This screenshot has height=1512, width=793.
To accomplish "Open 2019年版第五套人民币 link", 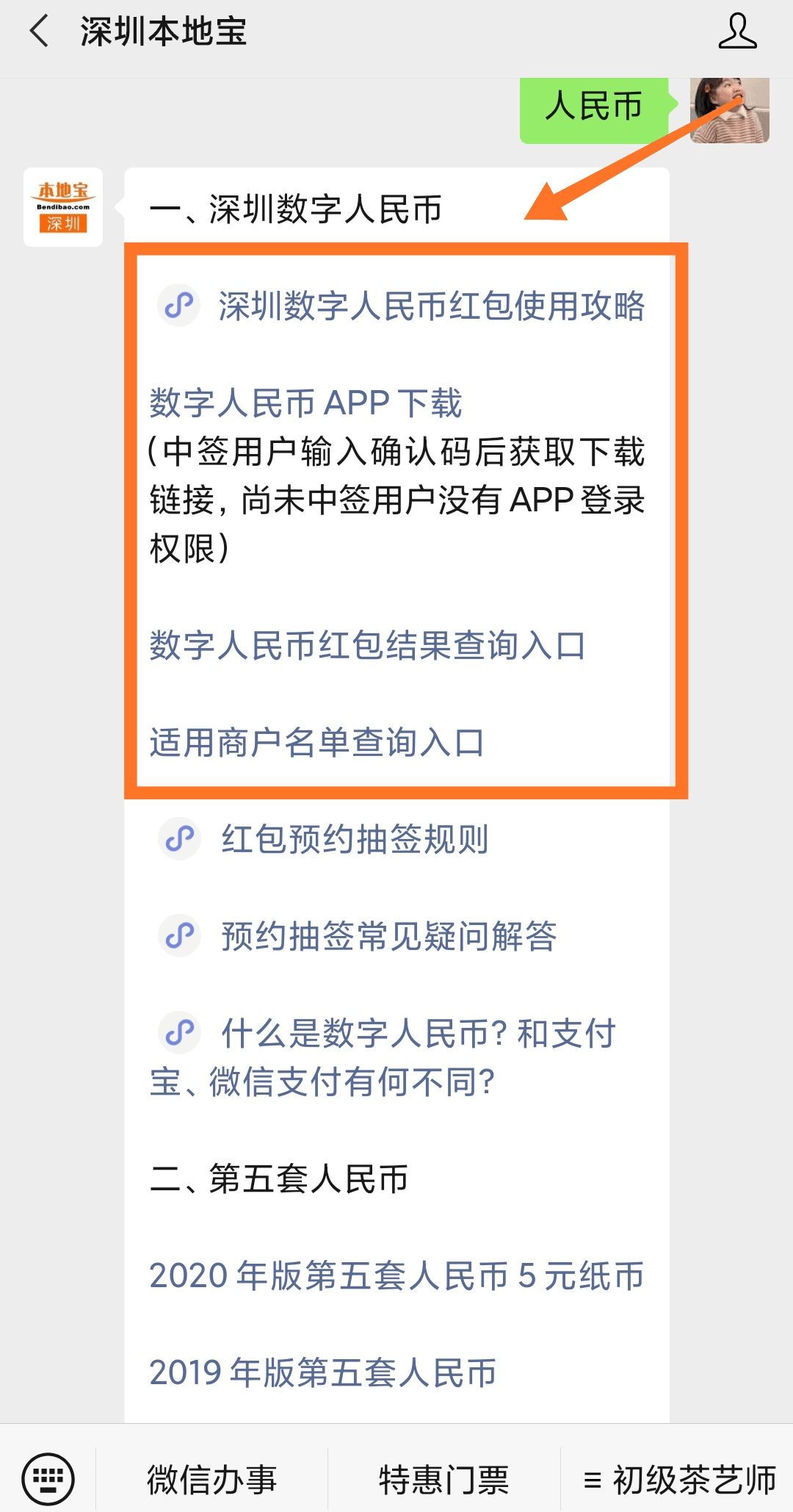I will tap(323, 1372).
